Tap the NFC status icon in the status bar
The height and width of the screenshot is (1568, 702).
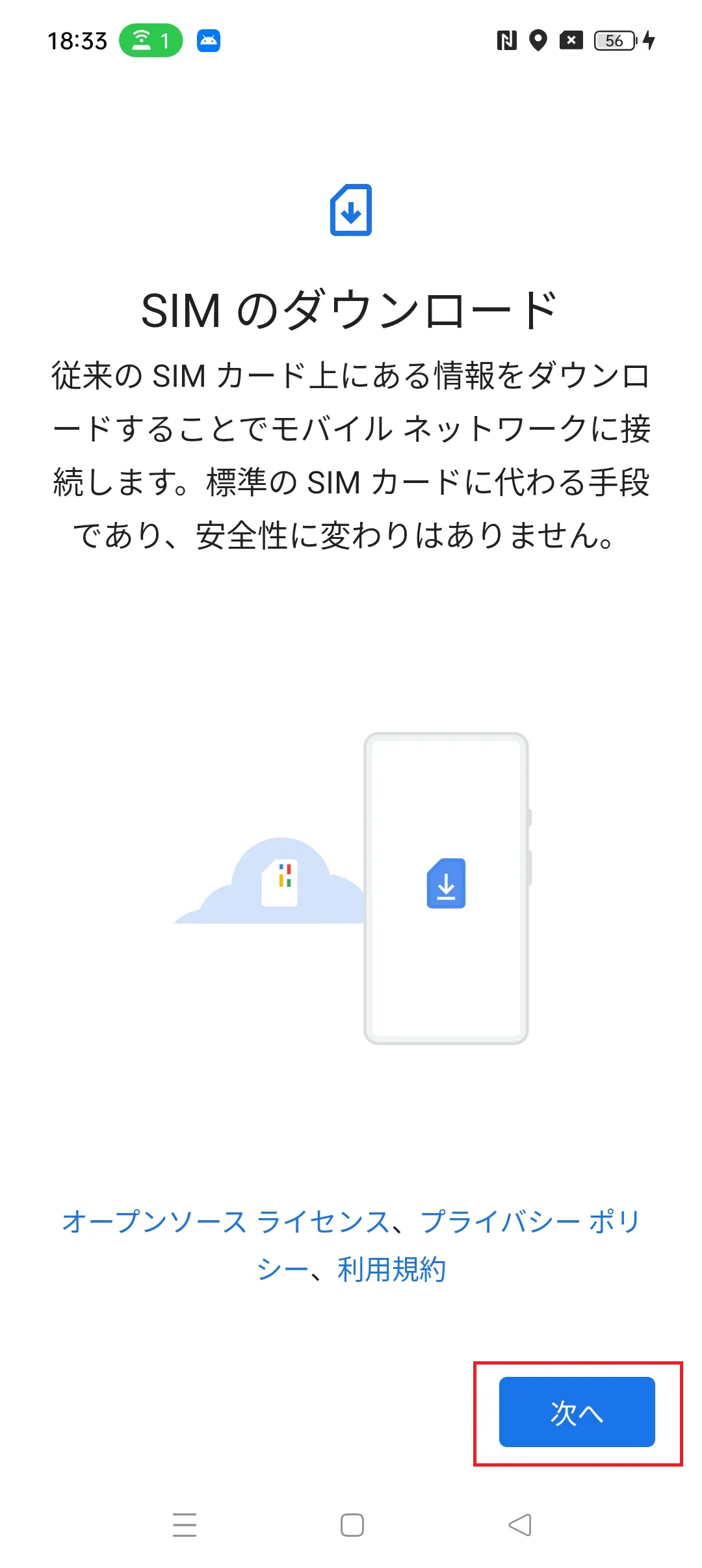[x=508, y=41]
